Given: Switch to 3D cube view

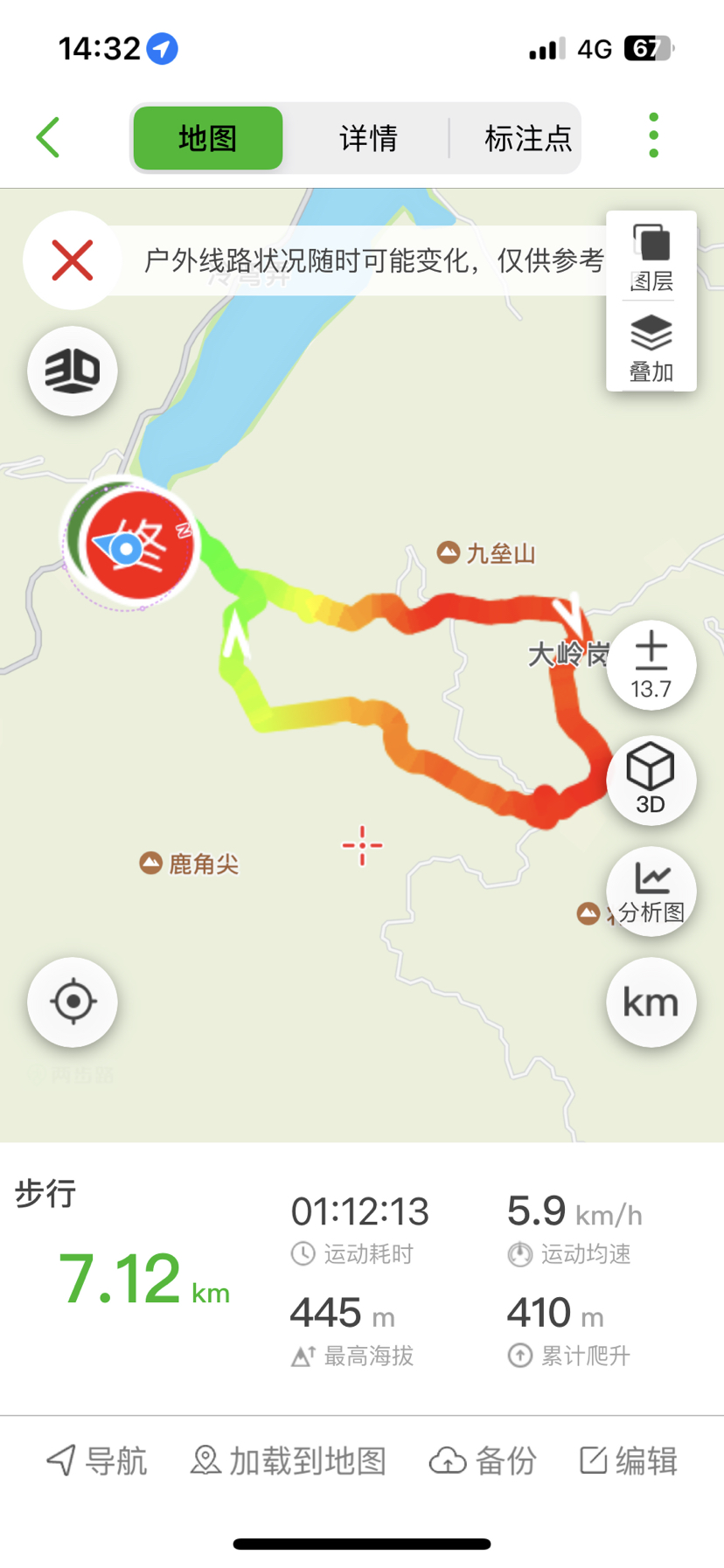Looking at the screenshot, I should pos(651,779).
